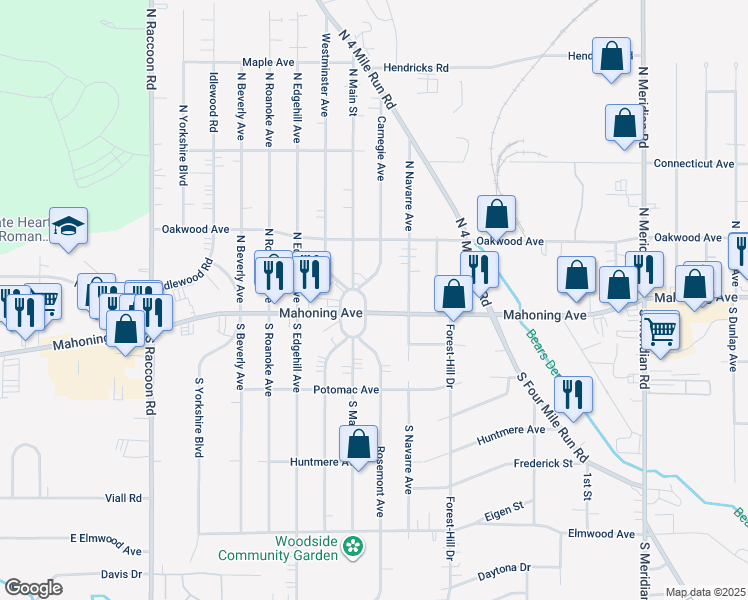Select the Woodside Community Garden marker

351,547
